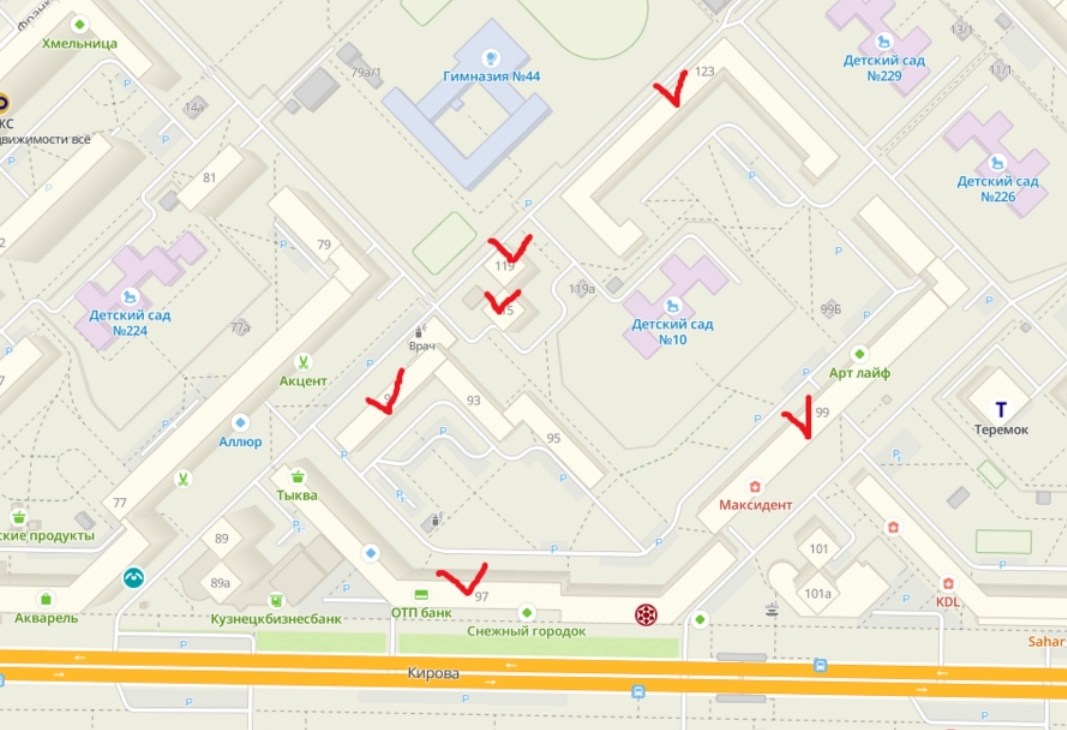This screenshot has width=1067, height=730.
Task: Tap the Врач marker
Action: 421,330
